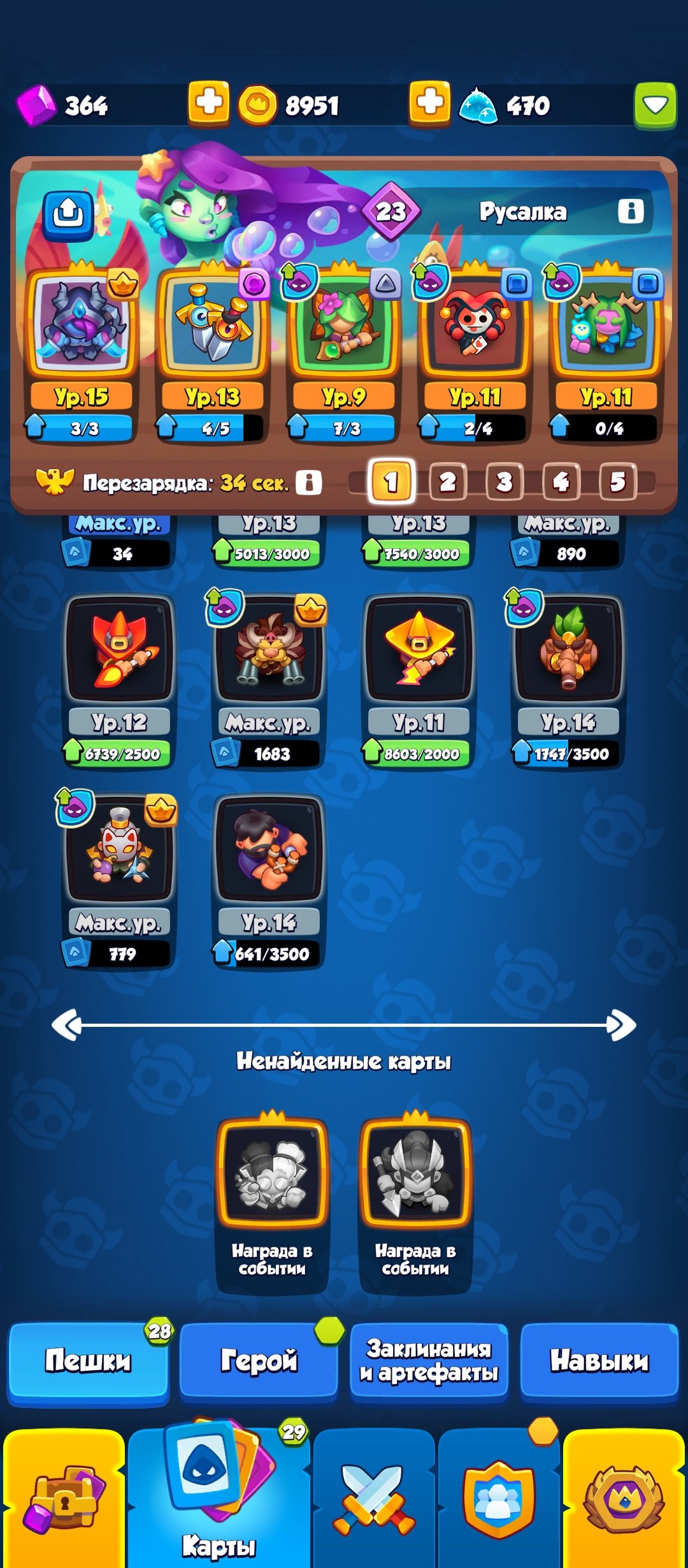This screenshot has width=688, height=1568.
Task: Tap the plus button next to coins
Action: [x=430, y=103]
